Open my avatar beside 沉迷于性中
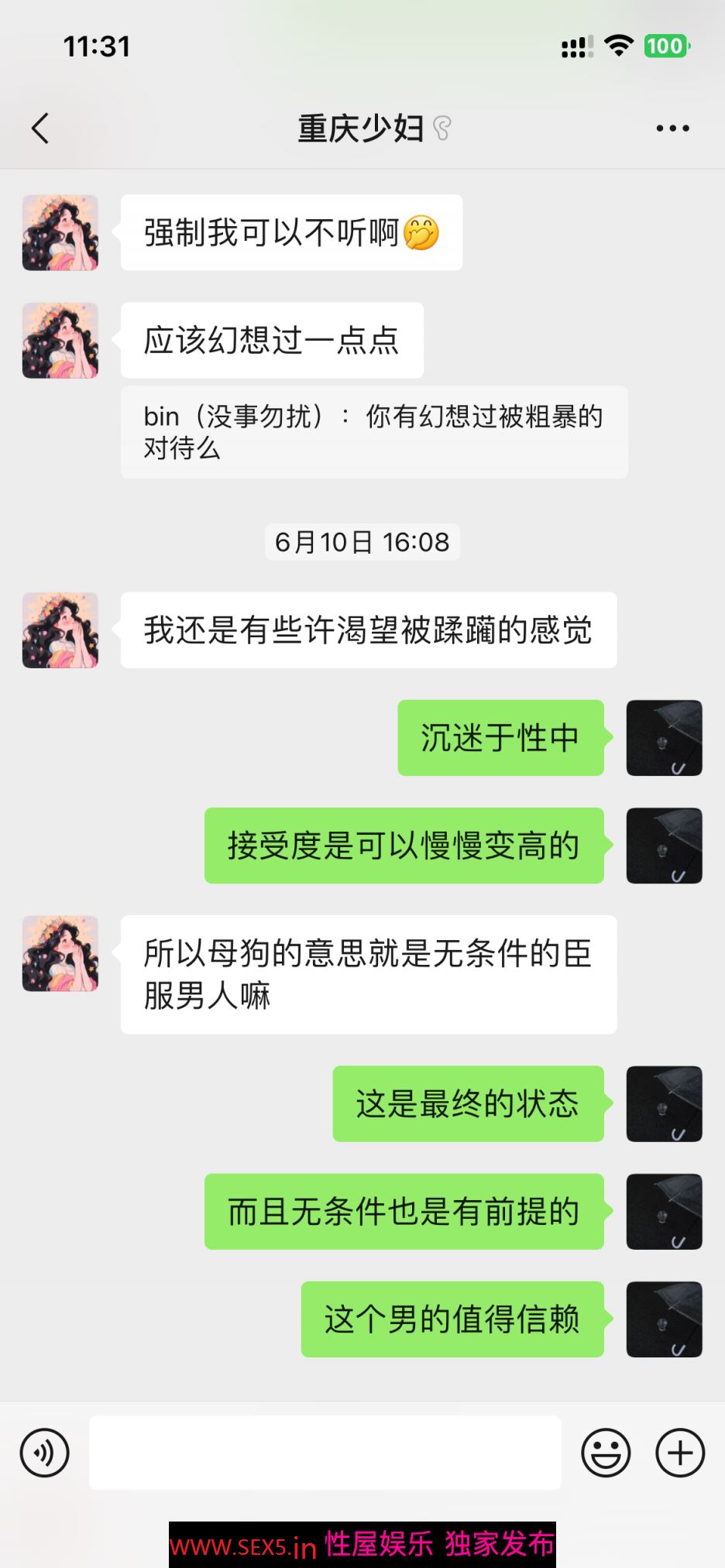Viewport: 725px width, 1568px height. [664, 738]
